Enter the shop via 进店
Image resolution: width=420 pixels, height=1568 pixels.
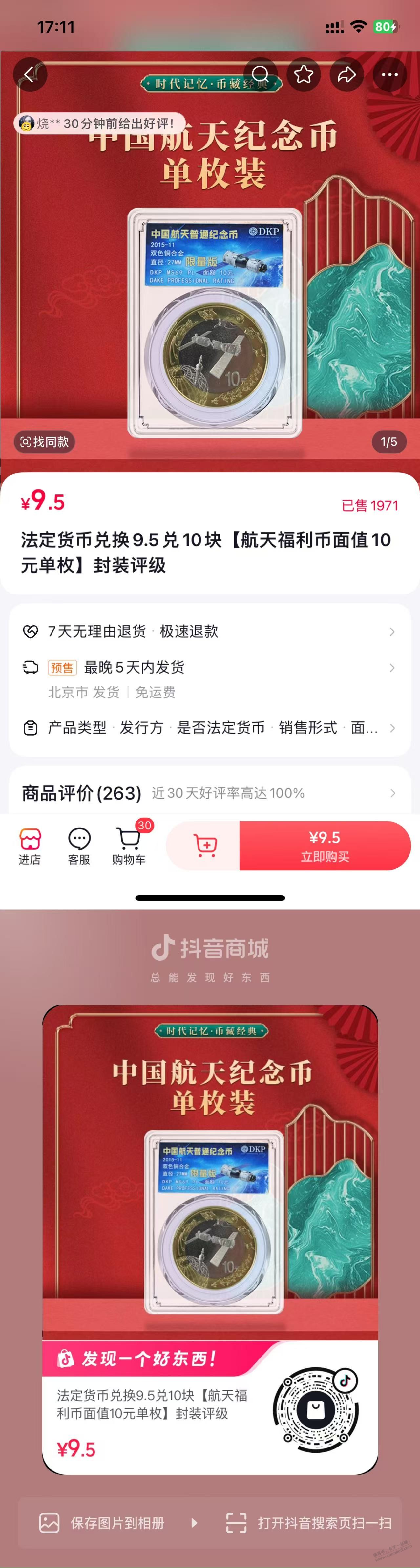tap(30, 846)
